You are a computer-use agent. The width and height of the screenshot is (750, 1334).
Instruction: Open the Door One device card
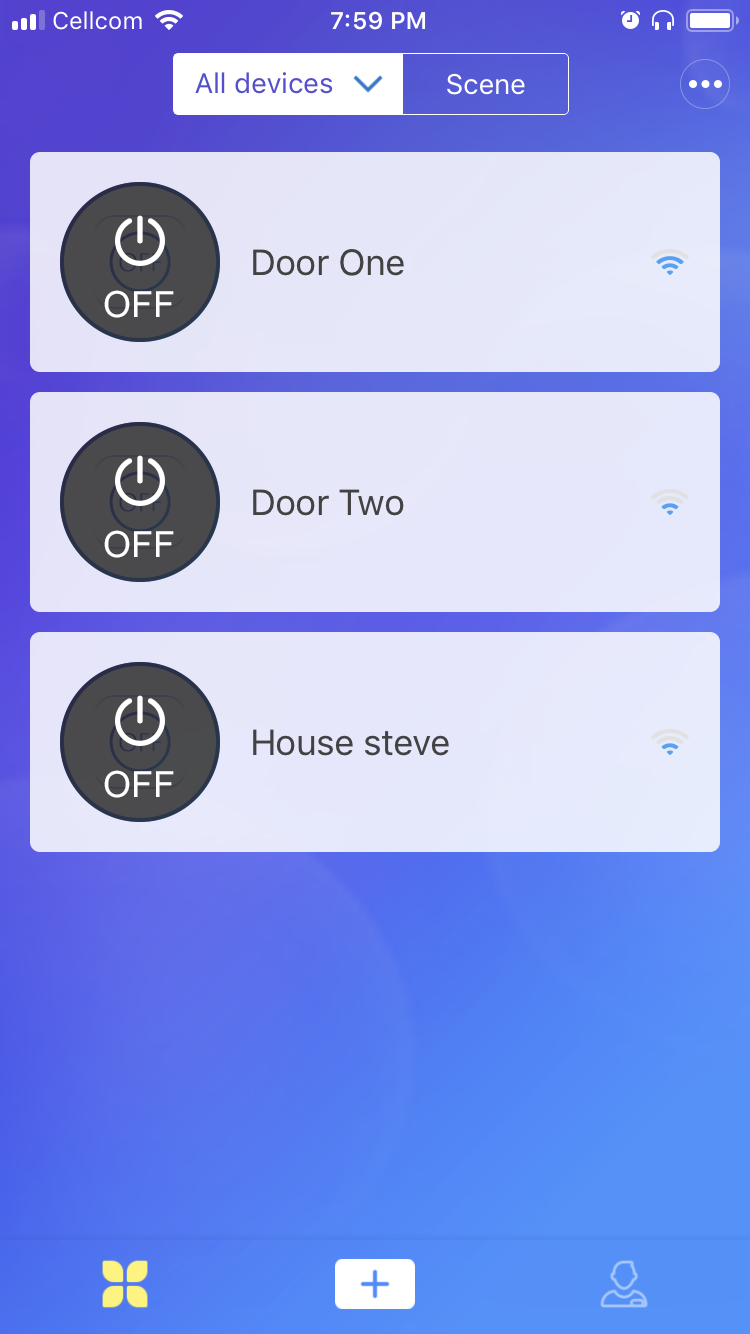pos(375,262)
